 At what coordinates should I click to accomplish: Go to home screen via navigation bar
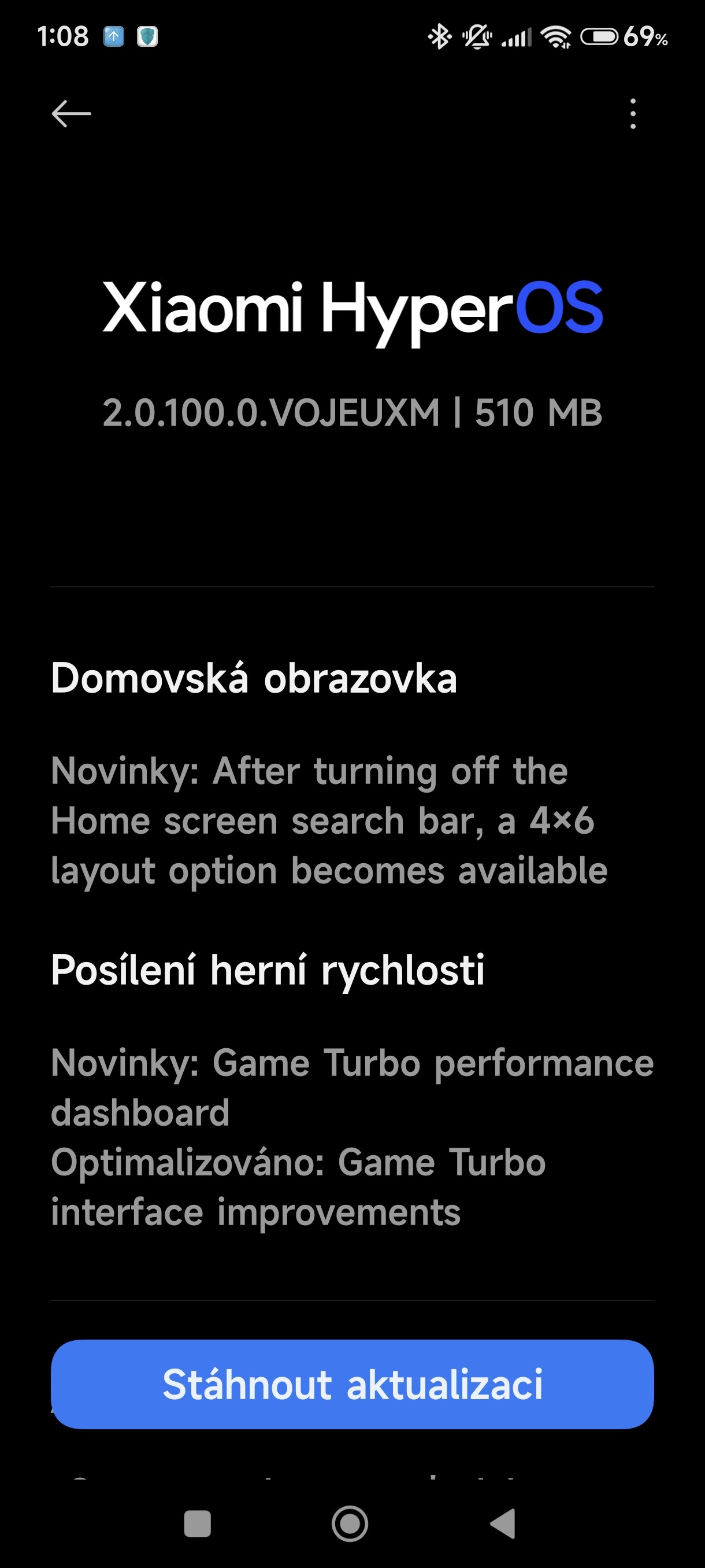[350, 1524]
